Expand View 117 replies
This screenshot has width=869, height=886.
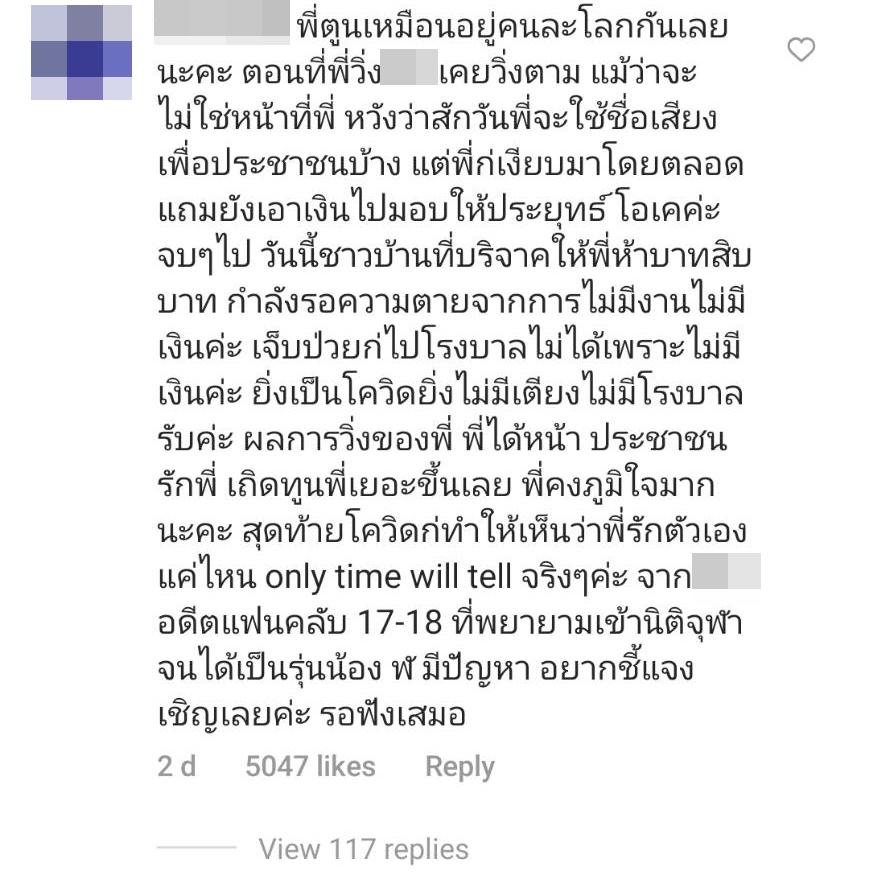click(363, 849)
